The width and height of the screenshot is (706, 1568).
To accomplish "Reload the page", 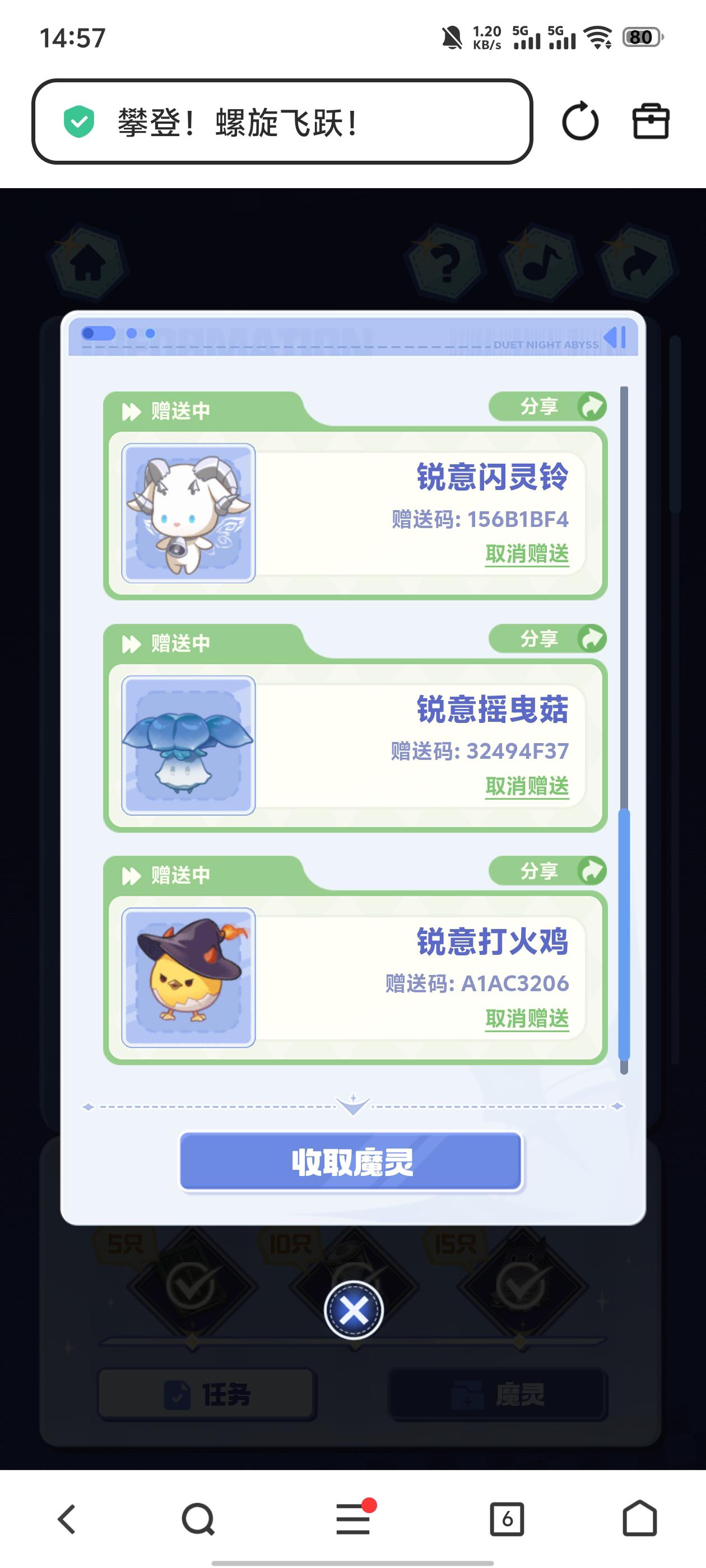I will pyautogui.click(x=580, y=121).
